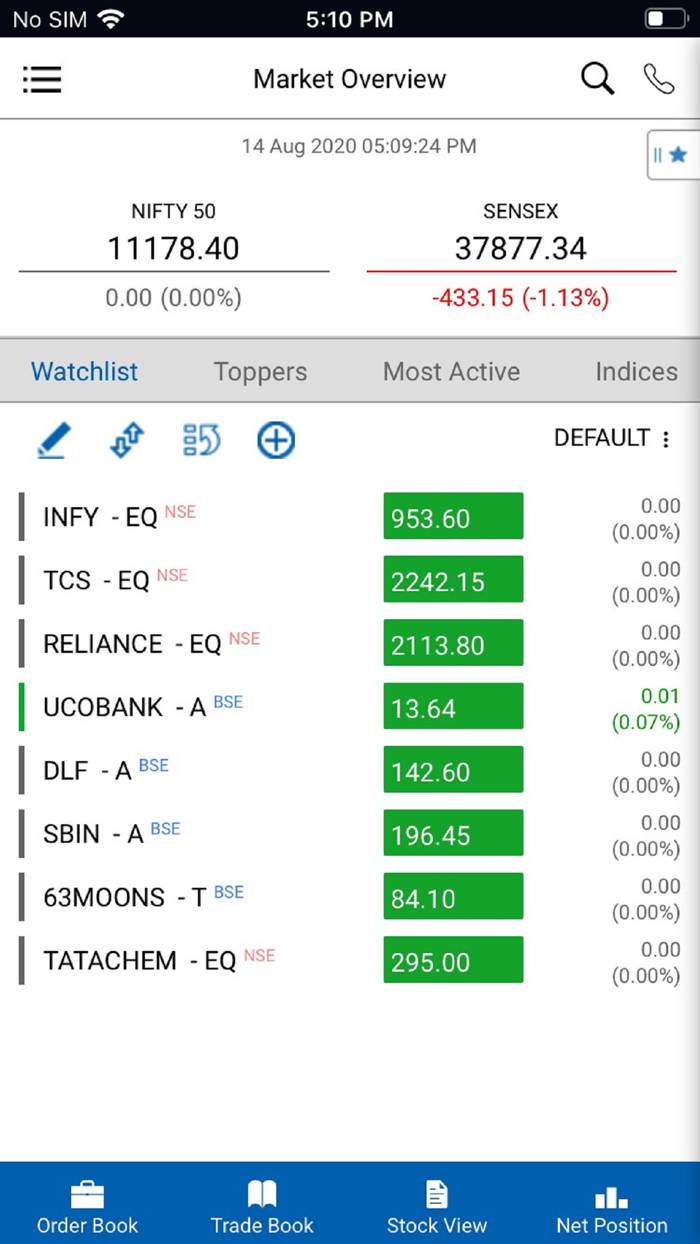Screen dimensions: 700x1244
Task: Switch to the Indices tab
Action: (636, 372)
